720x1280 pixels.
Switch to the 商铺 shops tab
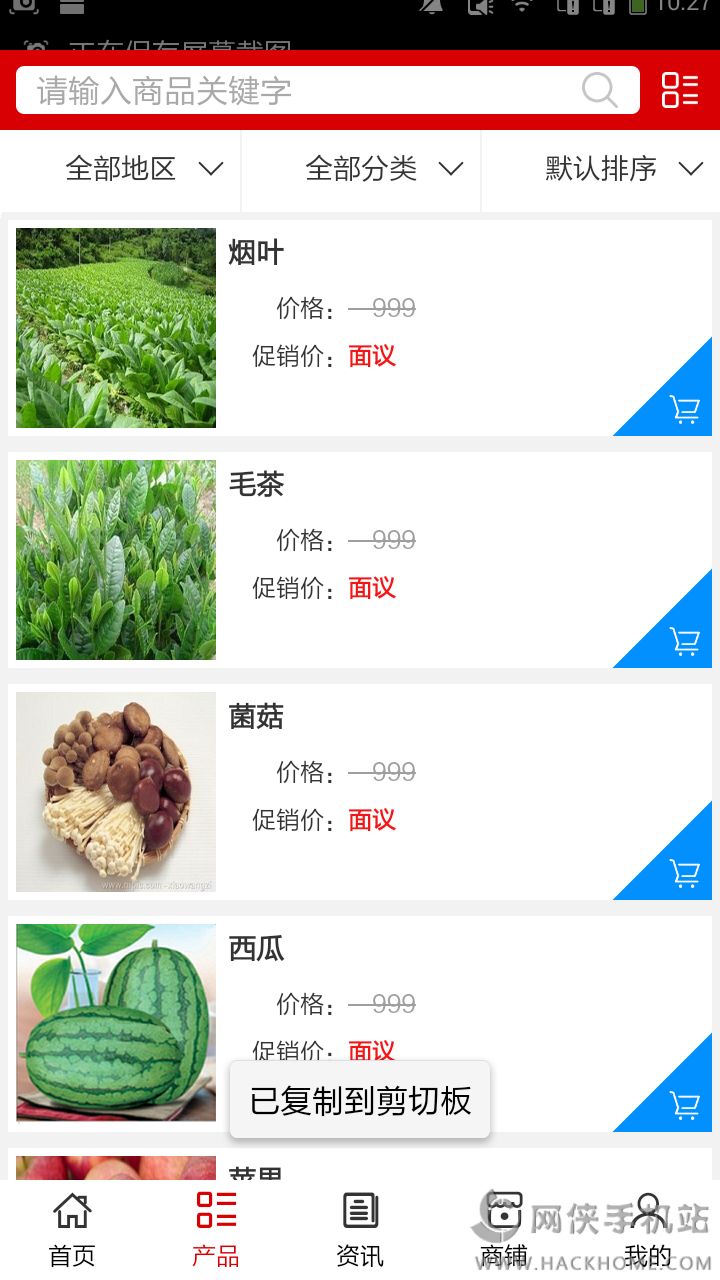click(x=504, y=1230)
